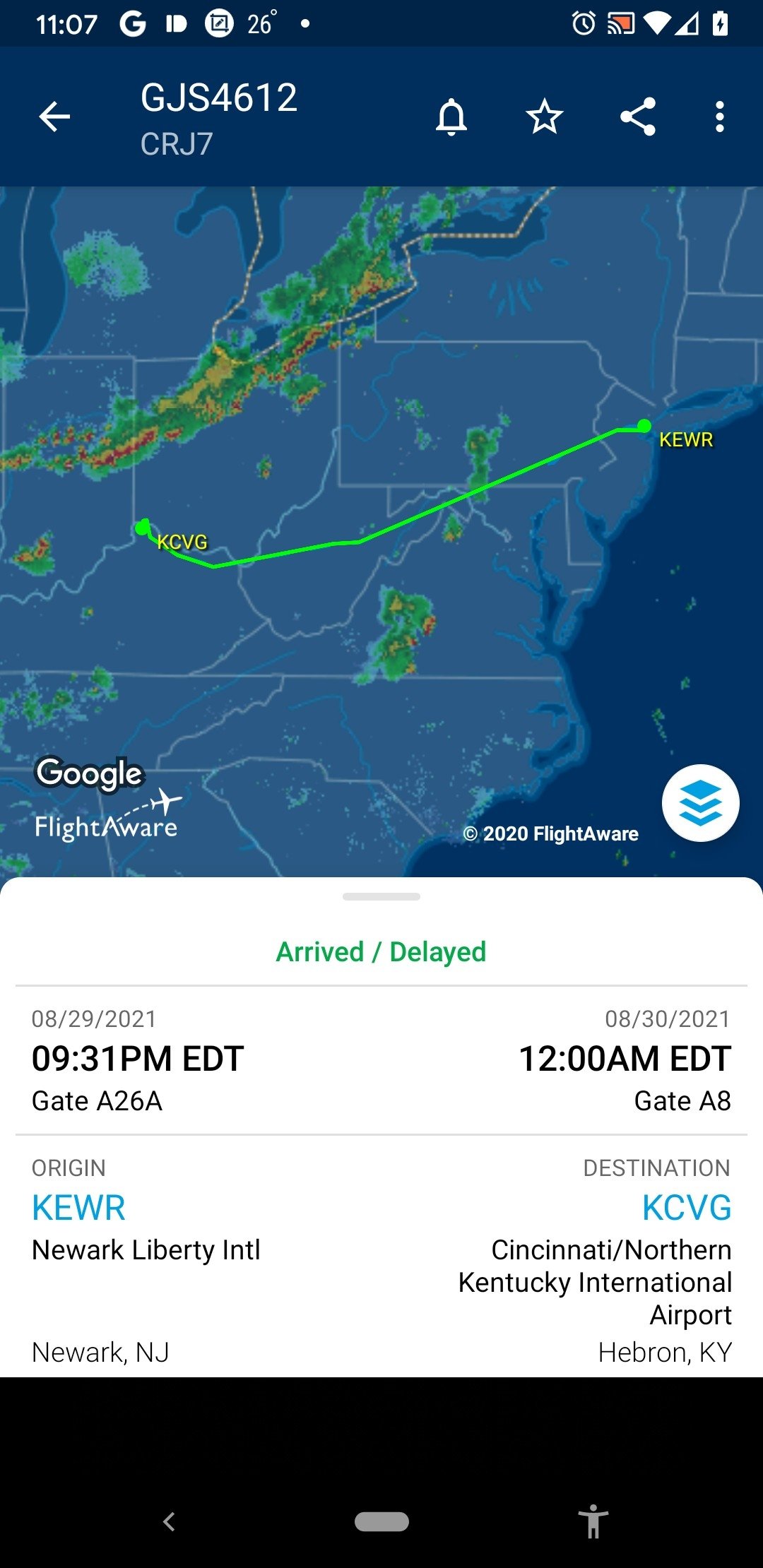
Task: Share this flight's details
Action: (638, 117)
